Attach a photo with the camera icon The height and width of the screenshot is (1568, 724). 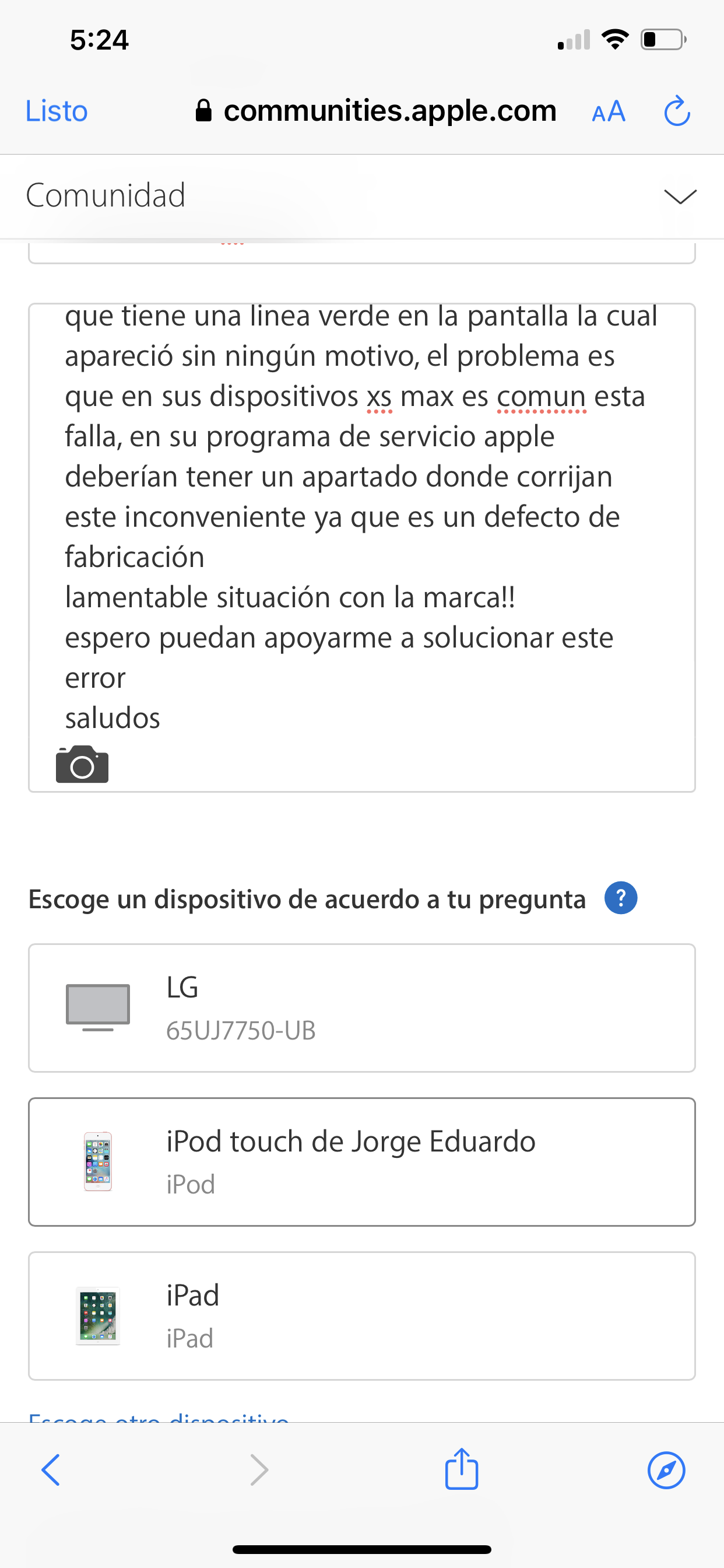[x=82, y=764]
